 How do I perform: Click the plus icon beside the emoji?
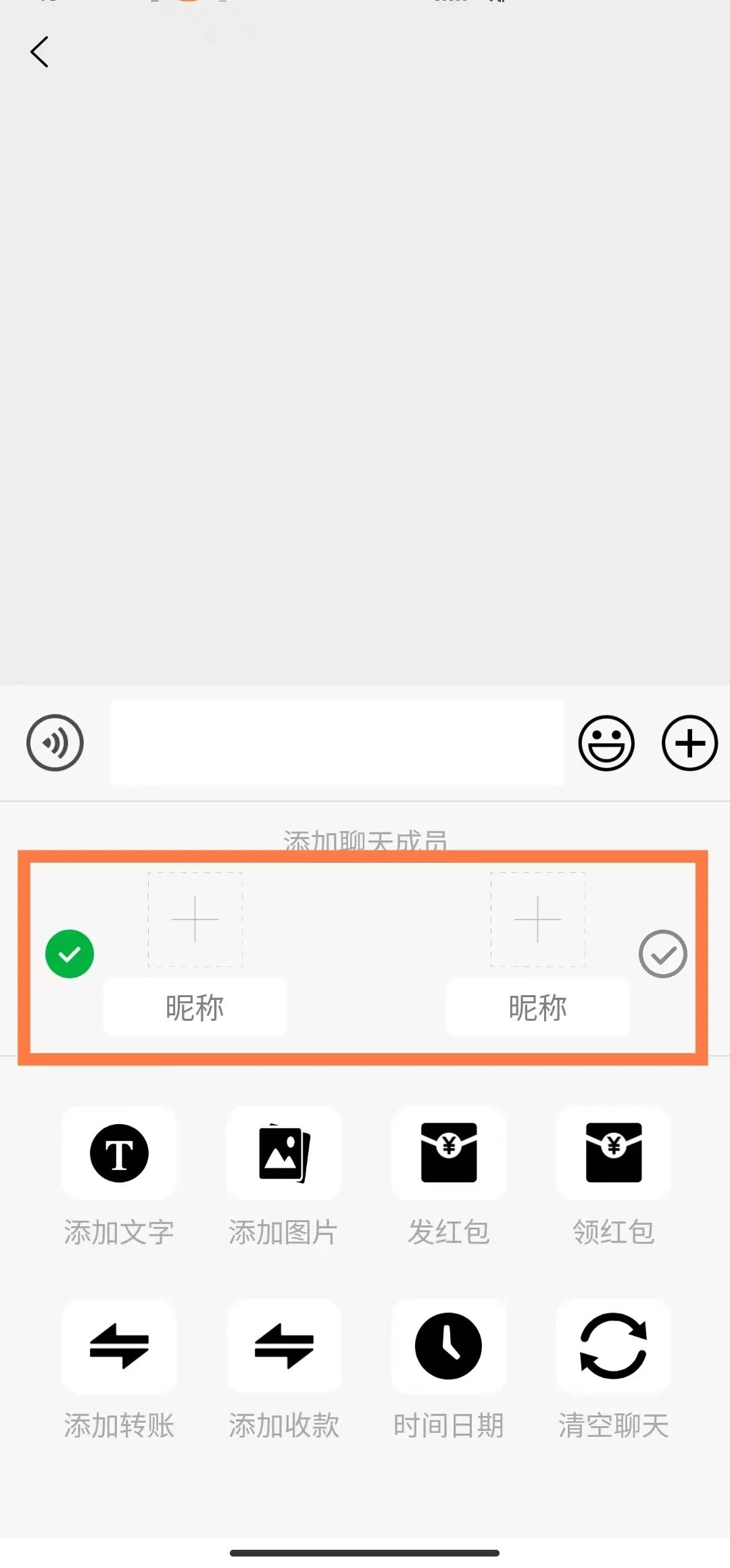click(689, 743)
